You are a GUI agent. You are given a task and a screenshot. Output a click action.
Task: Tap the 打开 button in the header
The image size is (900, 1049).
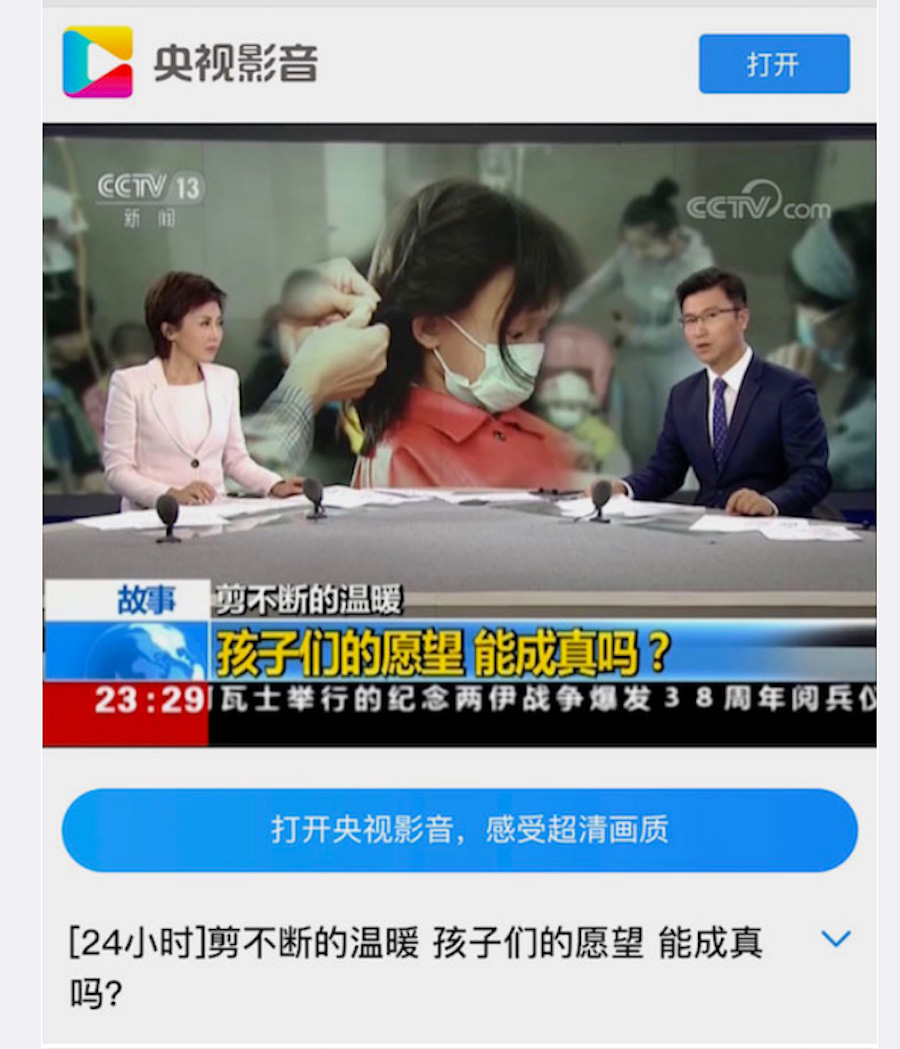click(773, 64)
